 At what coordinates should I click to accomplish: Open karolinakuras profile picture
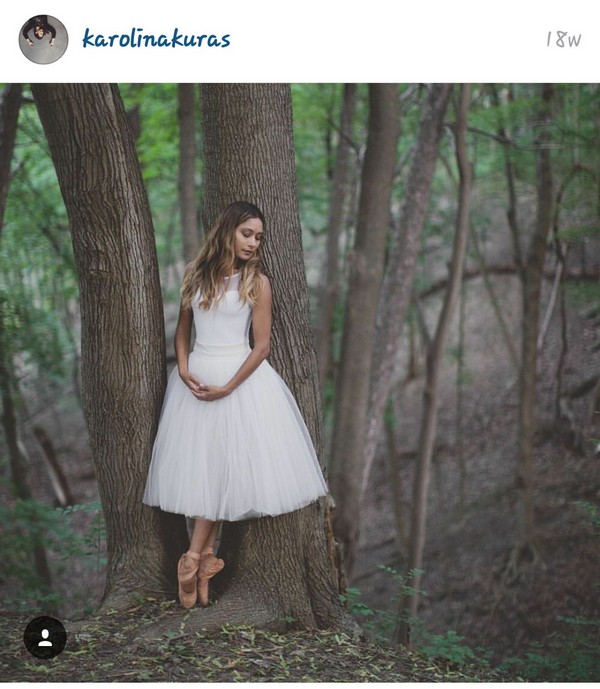click(x=43, y=39)
